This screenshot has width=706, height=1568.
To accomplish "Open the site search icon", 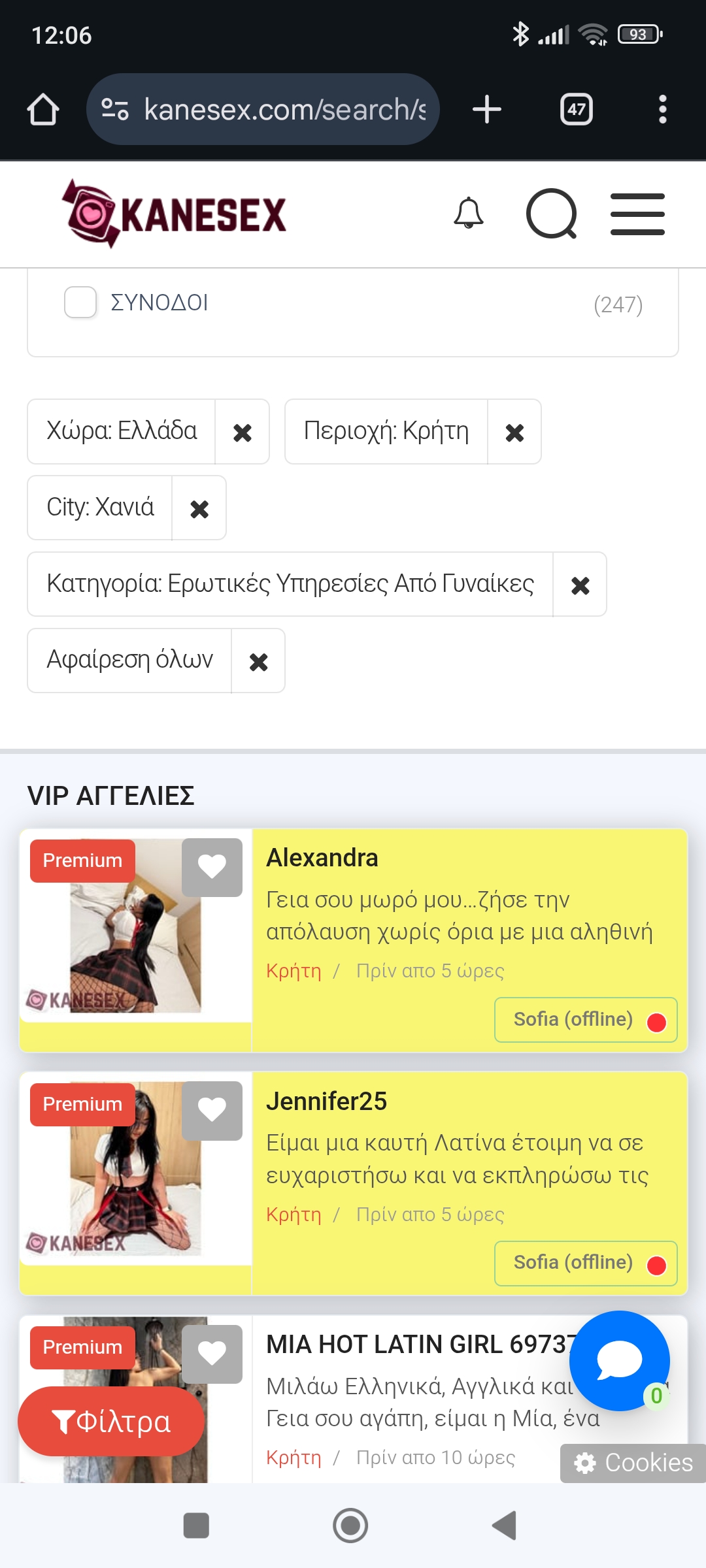I will click(x=551, y=214).
